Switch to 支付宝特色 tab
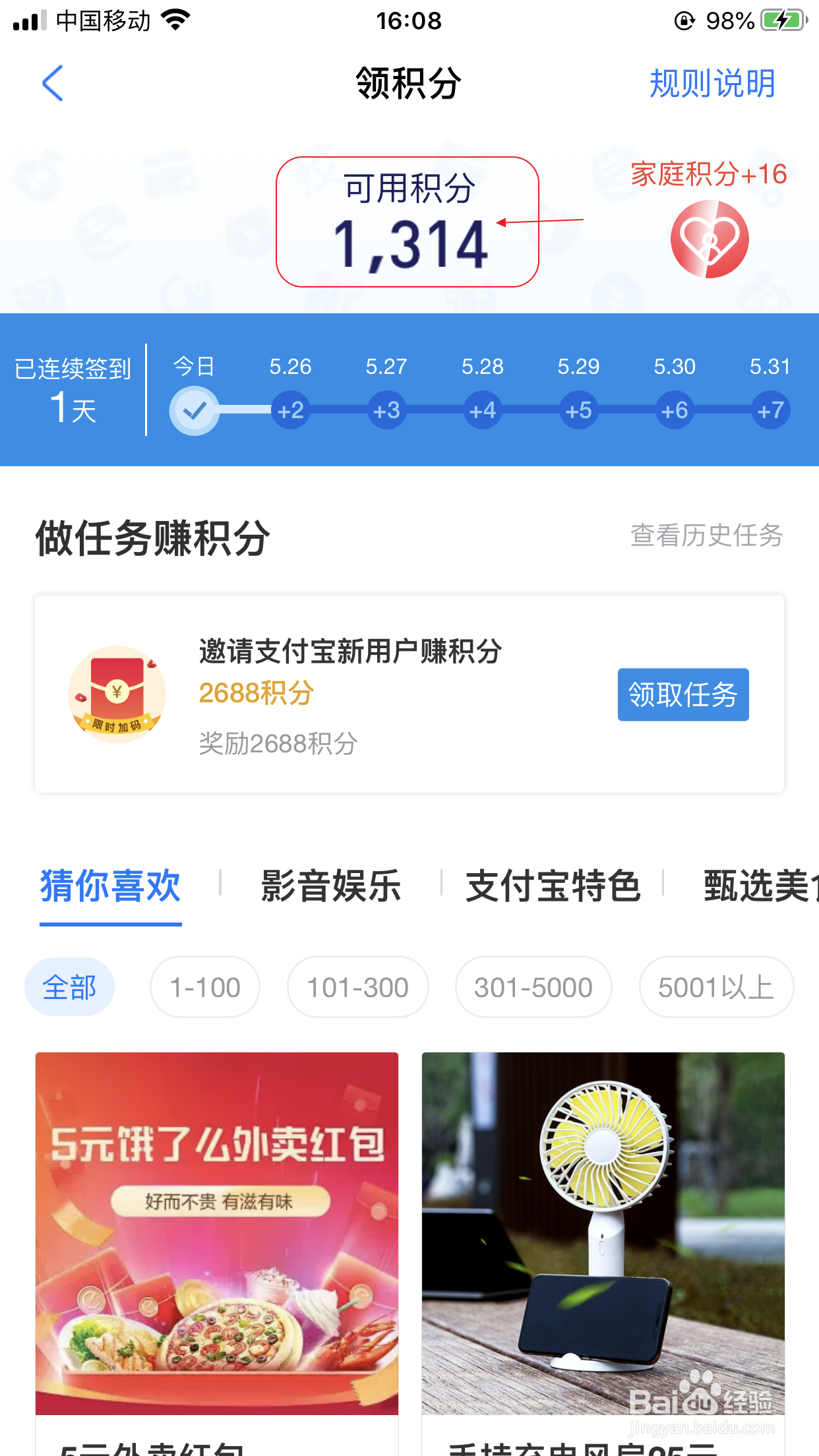819x1456 pixels. 553,886
